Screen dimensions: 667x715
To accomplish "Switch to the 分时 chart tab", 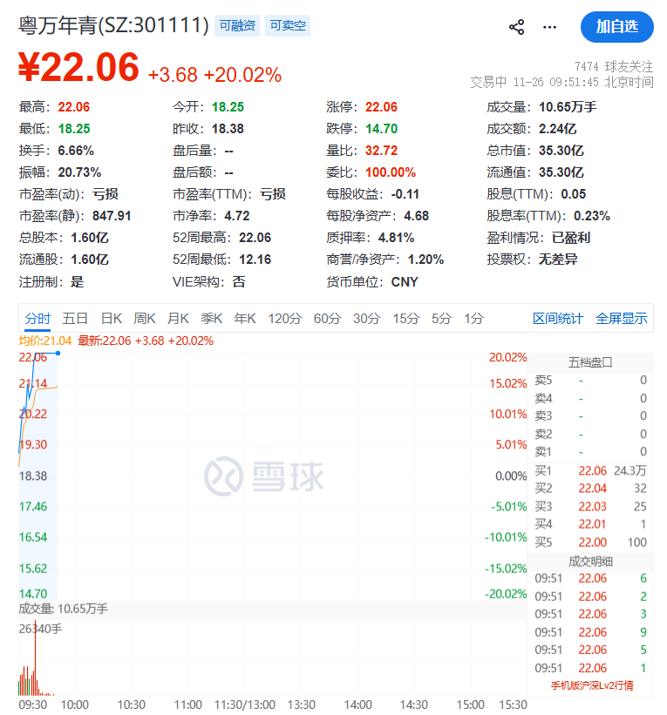I will point(38,319).
